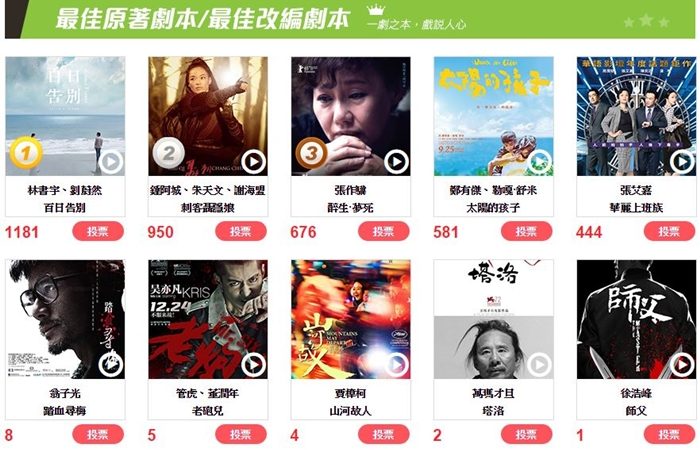Screen dimensions: 700x450
Task: Vote for 塔洛
Action: pos(527,435)
